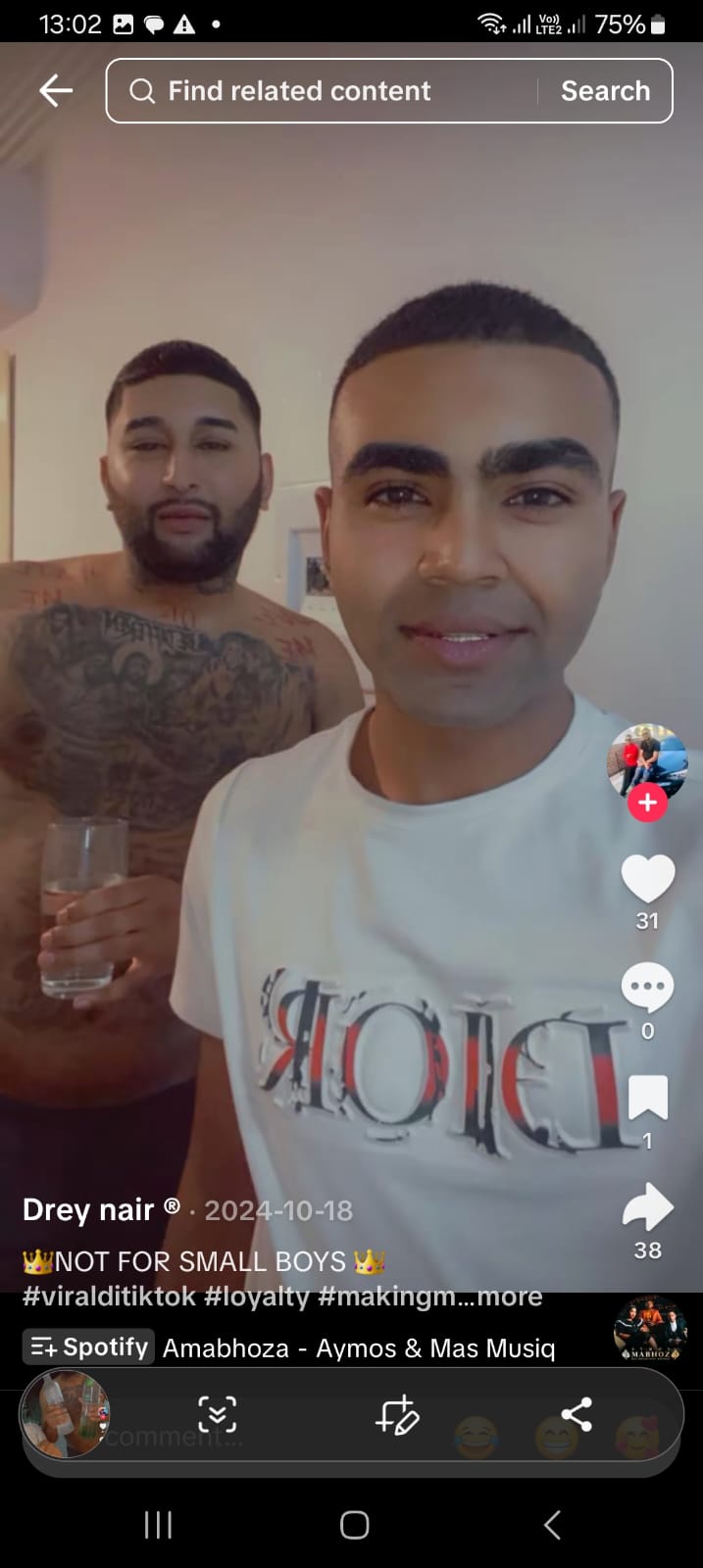Follow the creator with the red plus
Viewport: 703px width, 1568px height.
(647, 804)
